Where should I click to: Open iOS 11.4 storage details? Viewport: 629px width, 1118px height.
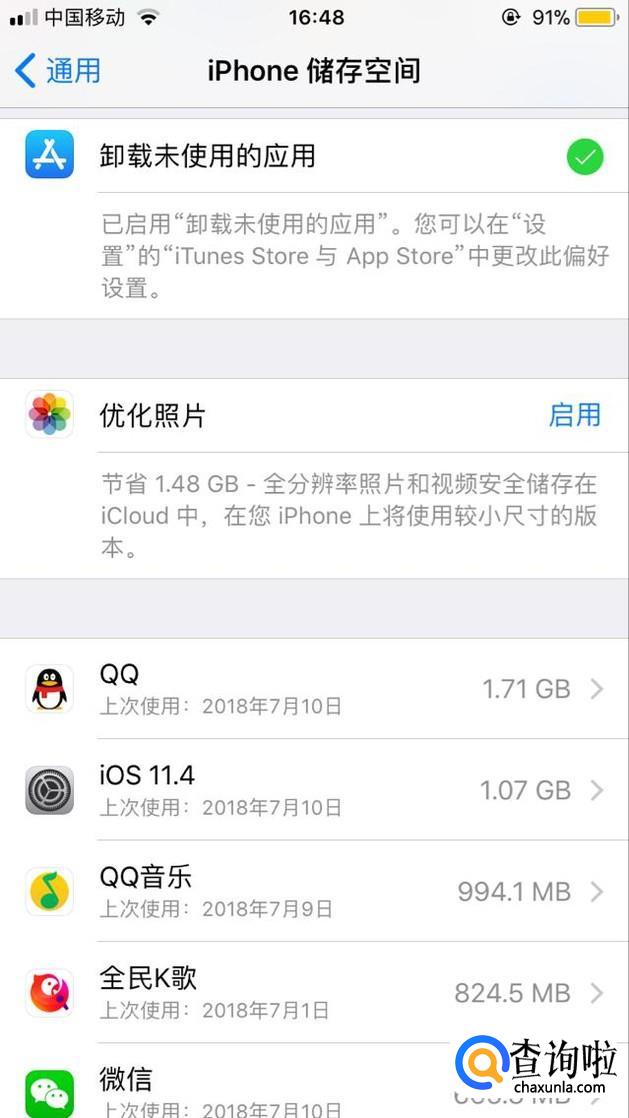[314, 790]
